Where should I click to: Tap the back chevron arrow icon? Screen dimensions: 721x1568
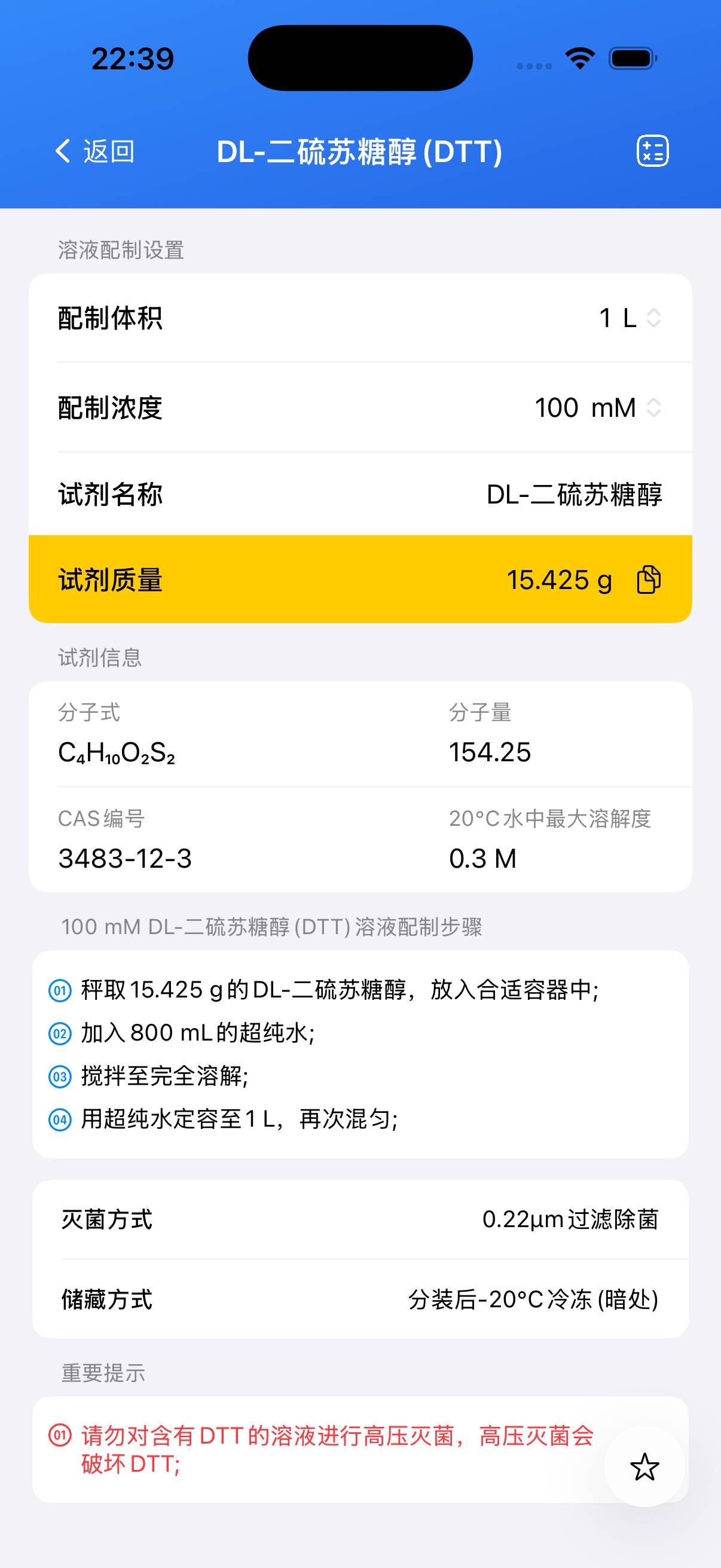click(63, 151)
